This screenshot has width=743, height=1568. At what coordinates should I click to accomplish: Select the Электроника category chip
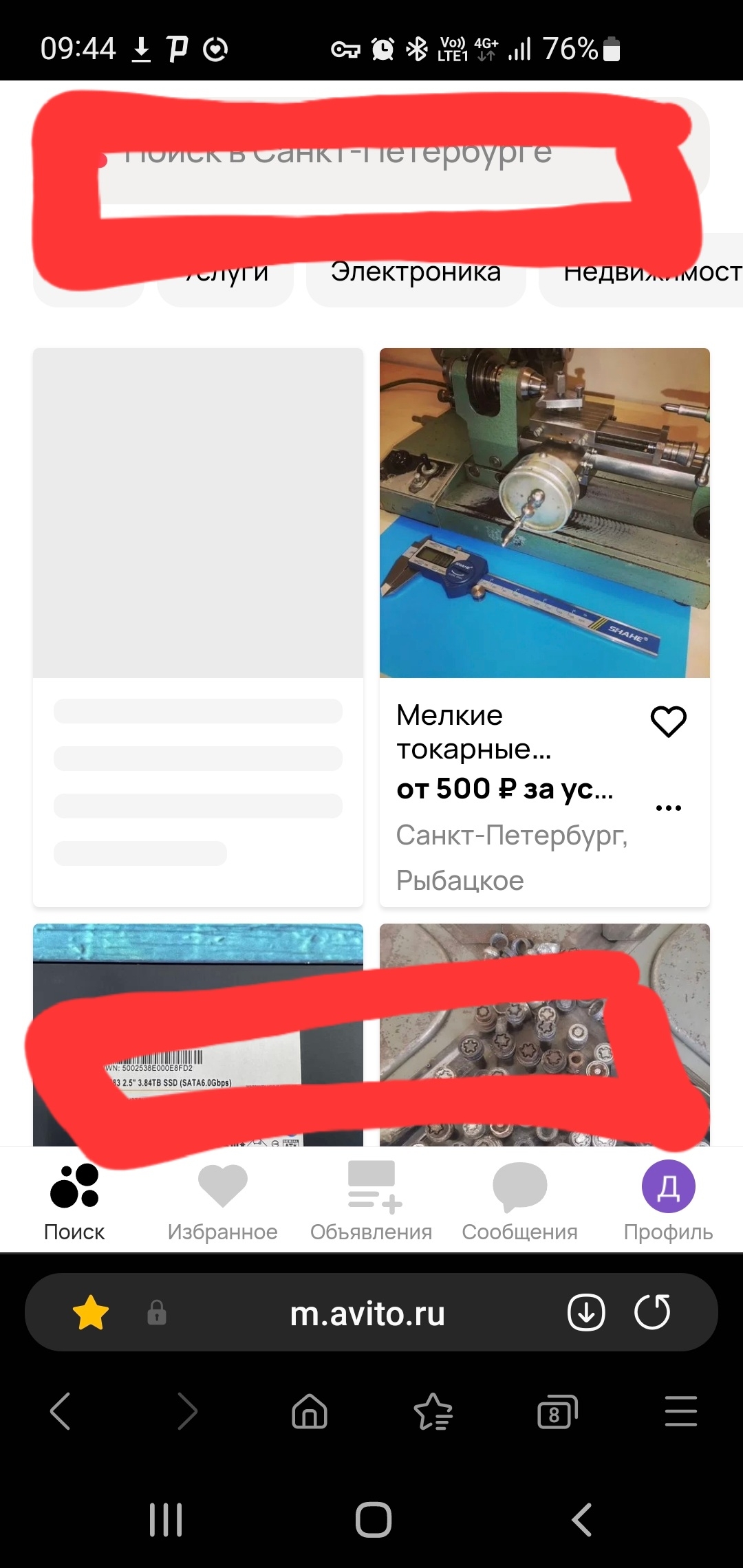(x=416, y=272)
